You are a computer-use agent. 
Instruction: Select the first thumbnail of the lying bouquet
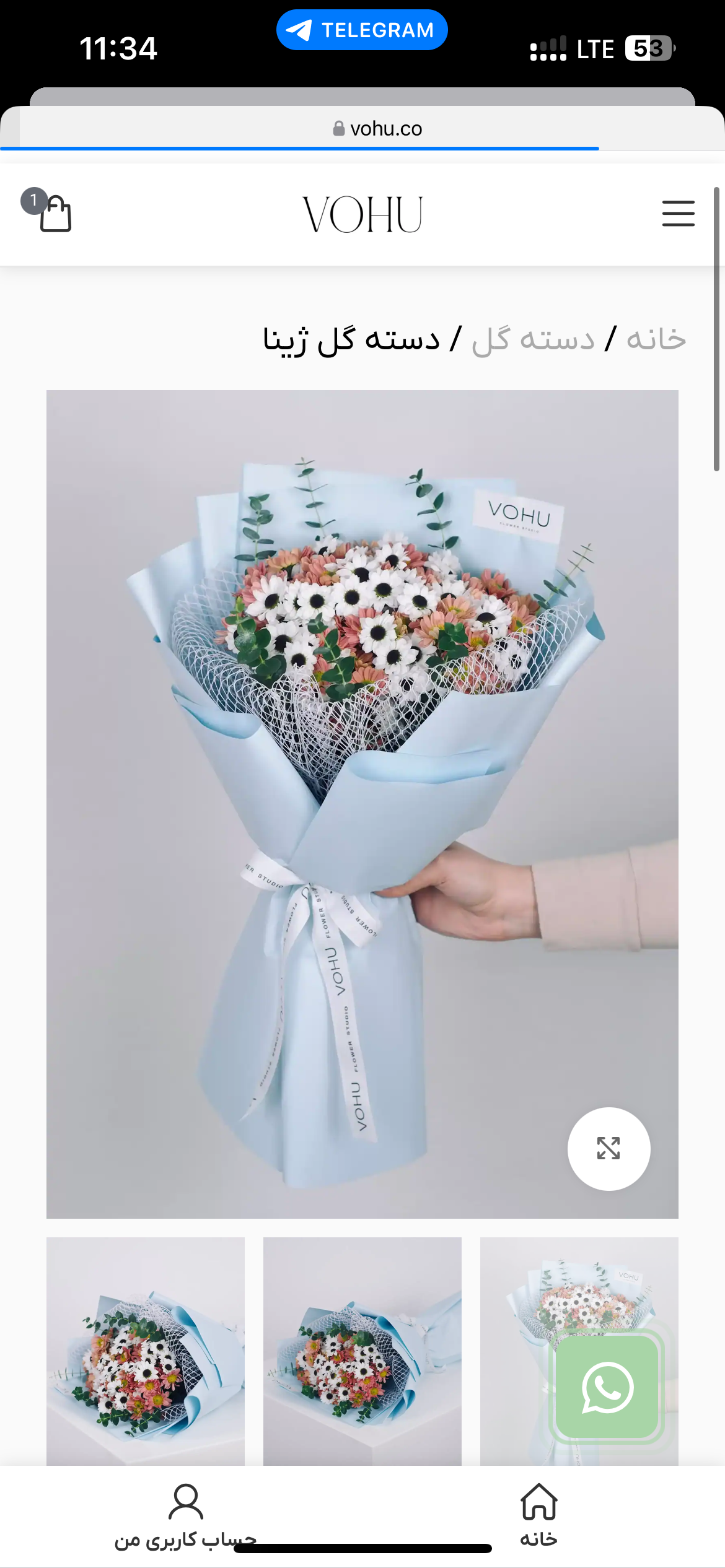pyautogui.click(x=146, y=1350)
